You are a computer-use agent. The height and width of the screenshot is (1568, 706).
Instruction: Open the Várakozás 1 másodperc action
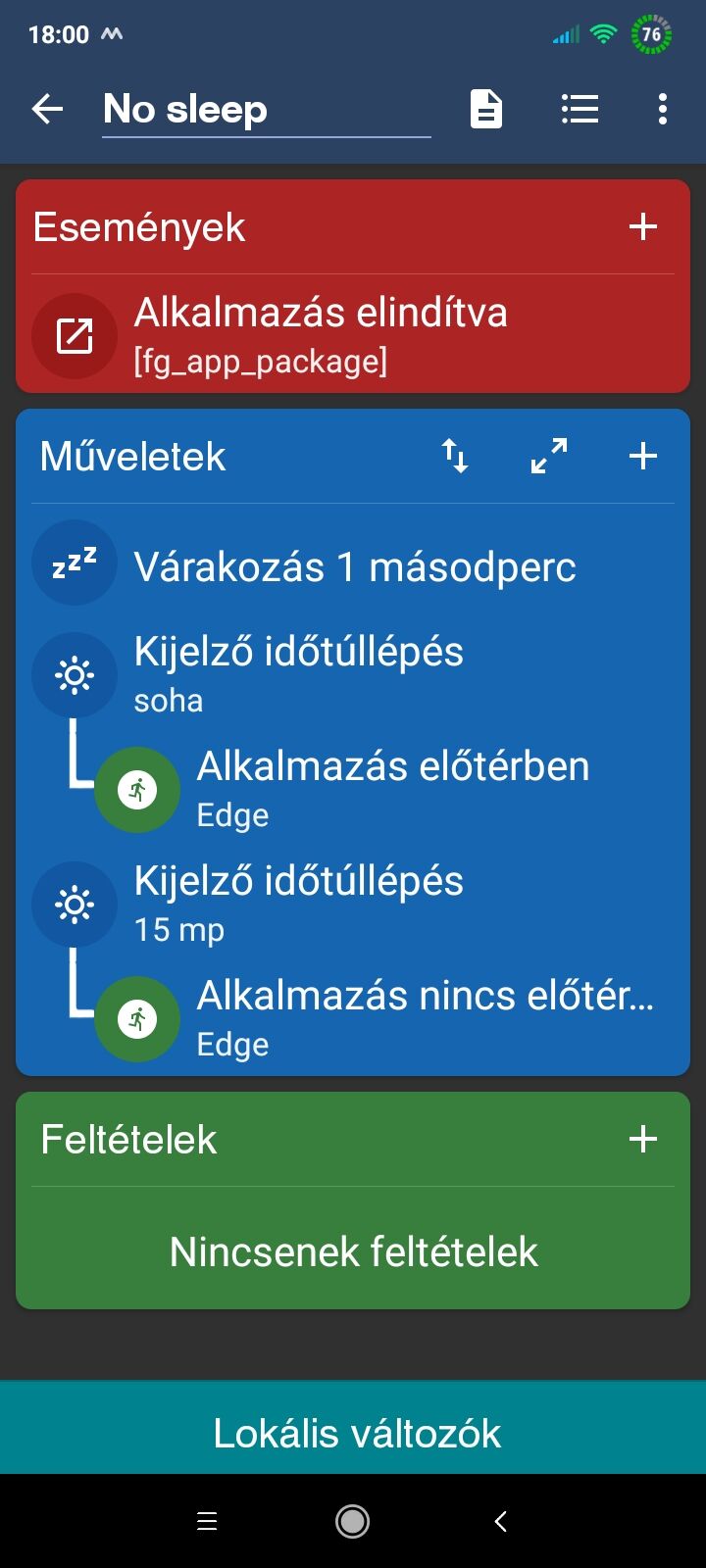tap(353, 566)
